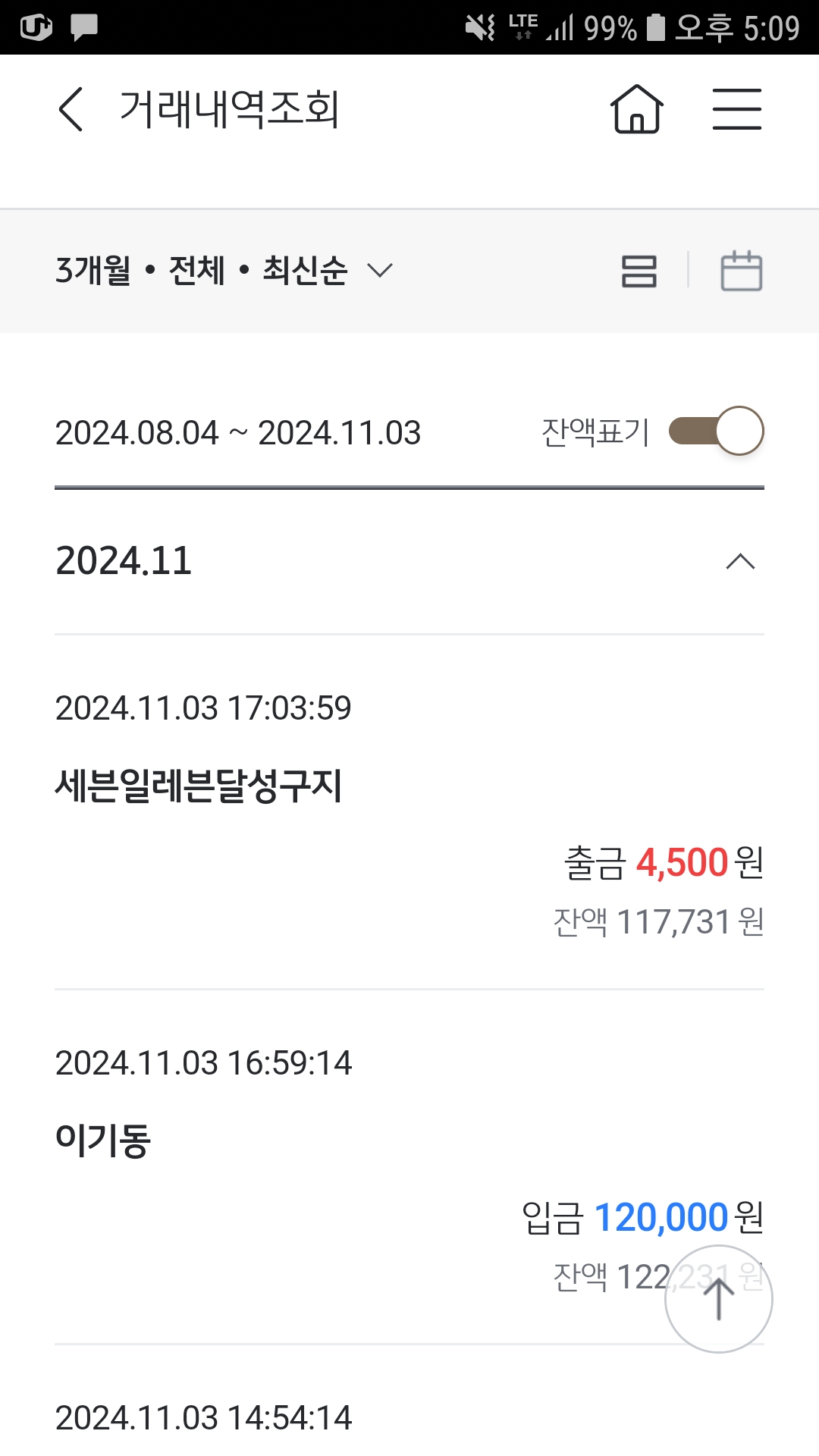Switch to list view icon
The width and height of the screenshot is (819, 1456).
(639, 271)
